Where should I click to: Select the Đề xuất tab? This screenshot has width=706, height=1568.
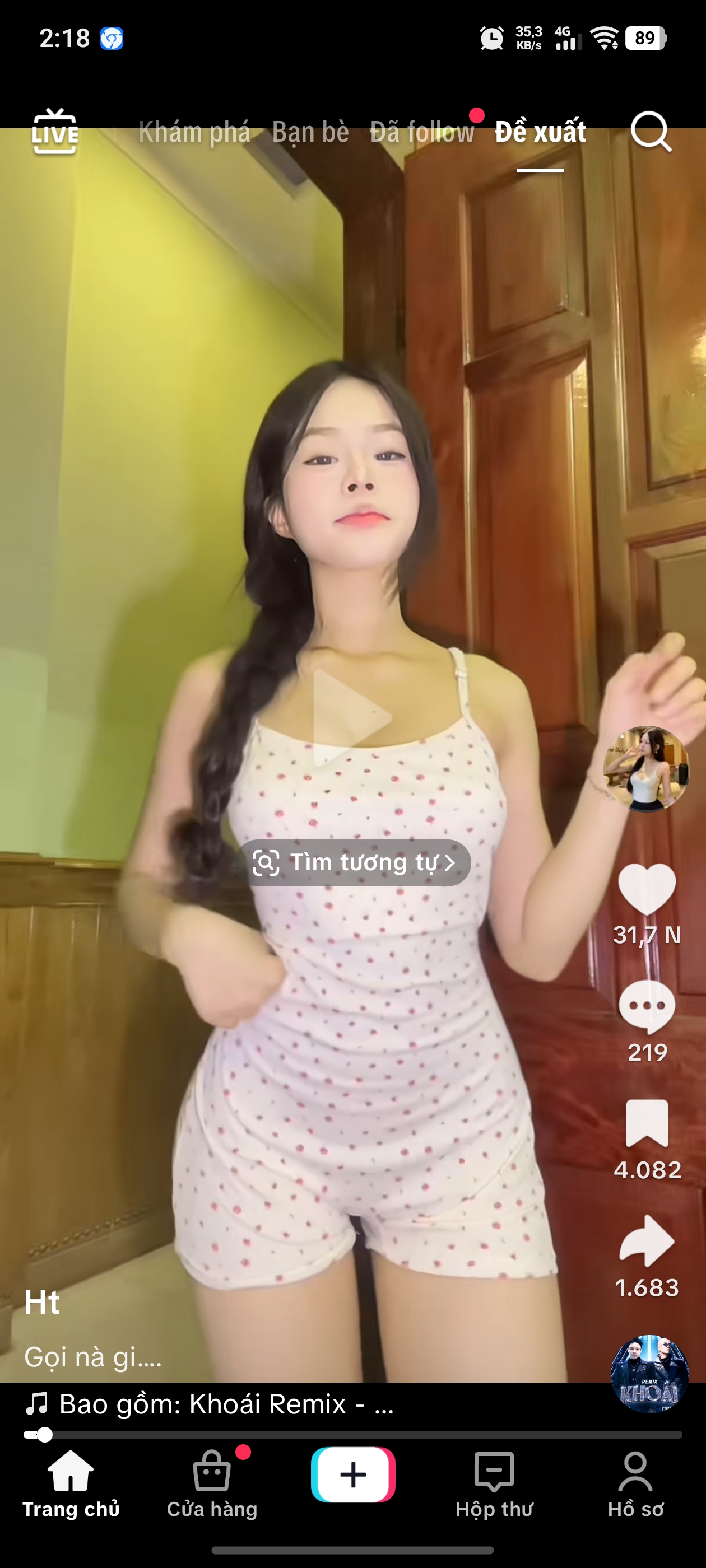540,132
